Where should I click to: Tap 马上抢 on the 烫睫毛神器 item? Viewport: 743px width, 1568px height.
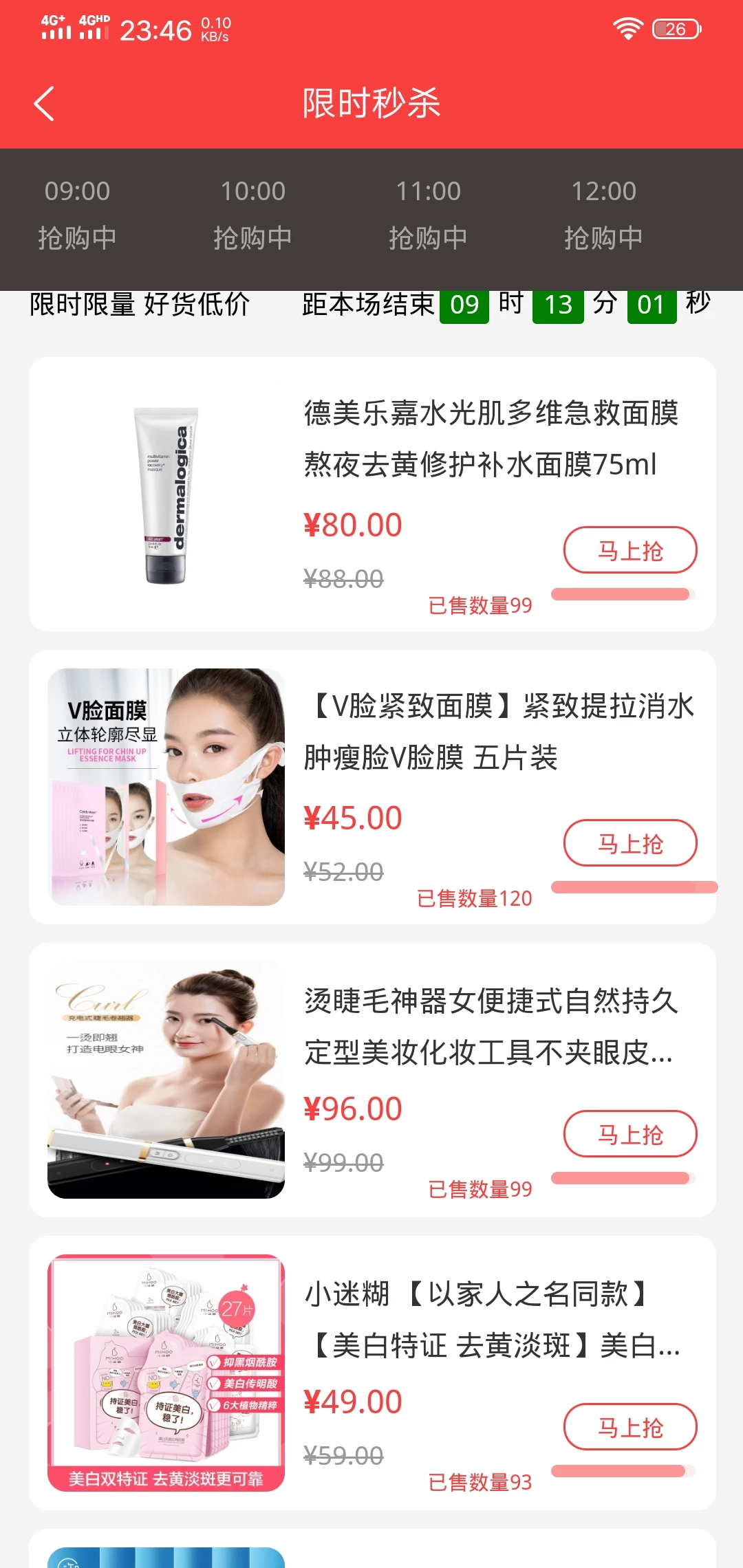(x=629, y=1134)
